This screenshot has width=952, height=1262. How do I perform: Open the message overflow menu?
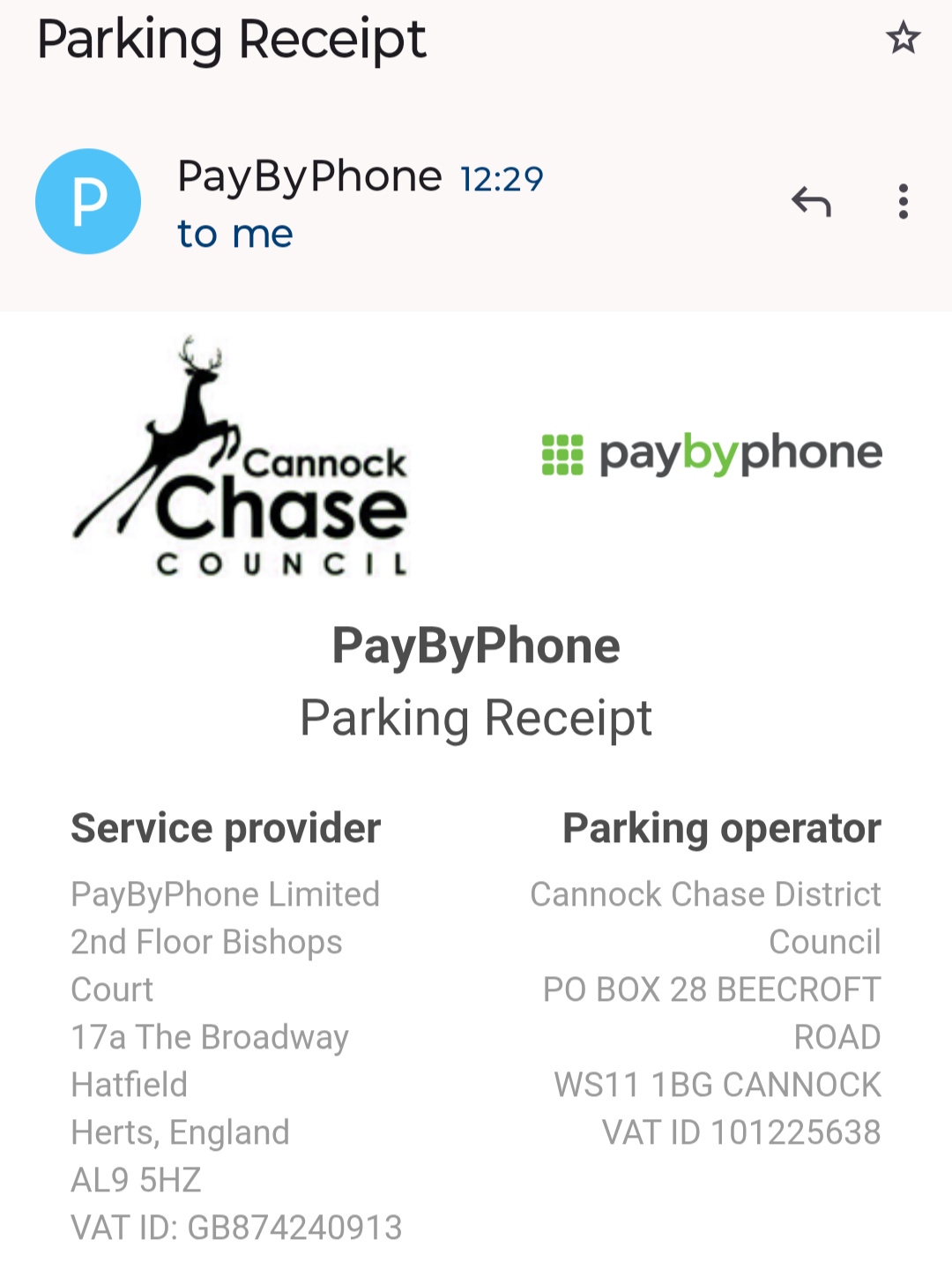point(903,202)
